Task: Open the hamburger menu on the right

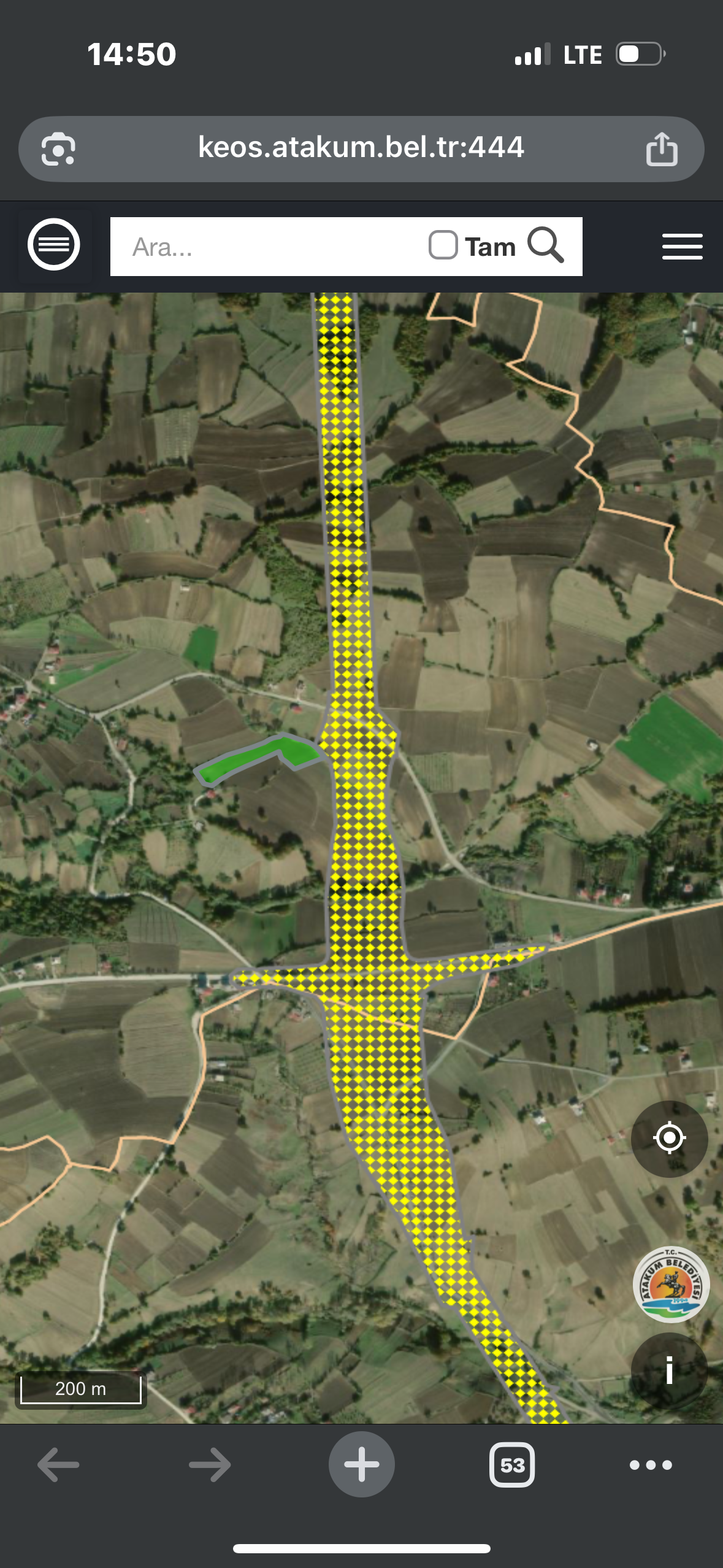Action: [682, 247]
